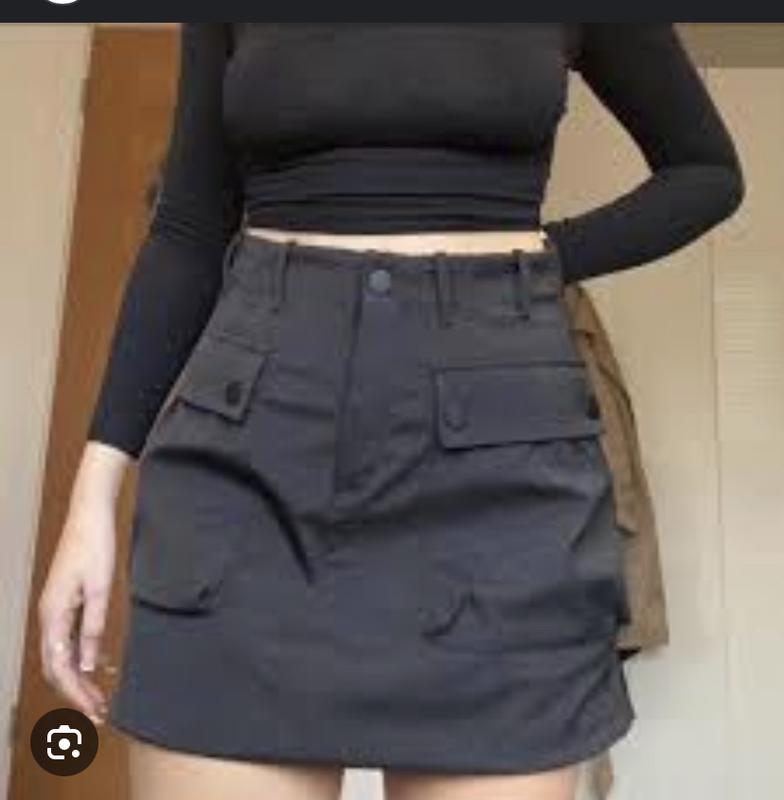Image resolution: width=784 pixels, height=800 pixels.
Task: Search this image with the Lens icon
Action: point(64,742)
